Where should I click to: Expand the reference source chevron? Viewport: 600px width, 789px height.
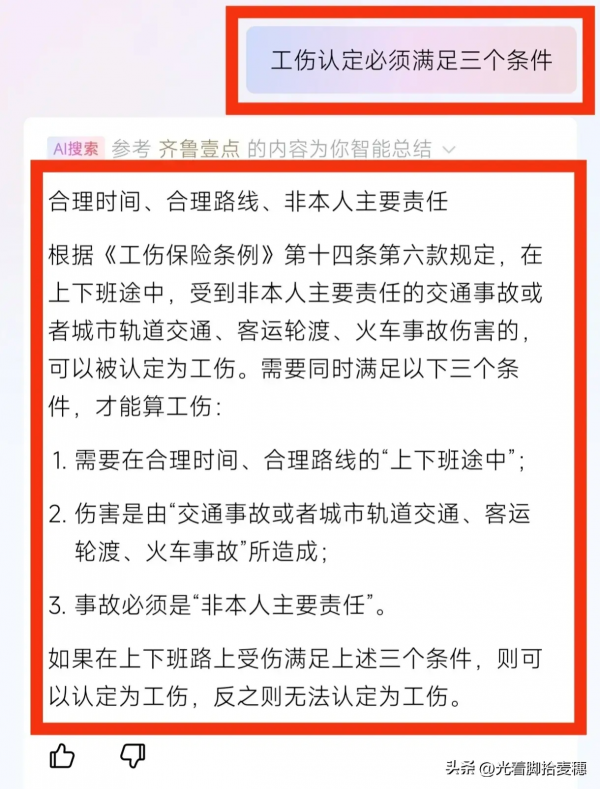(449, 149)
